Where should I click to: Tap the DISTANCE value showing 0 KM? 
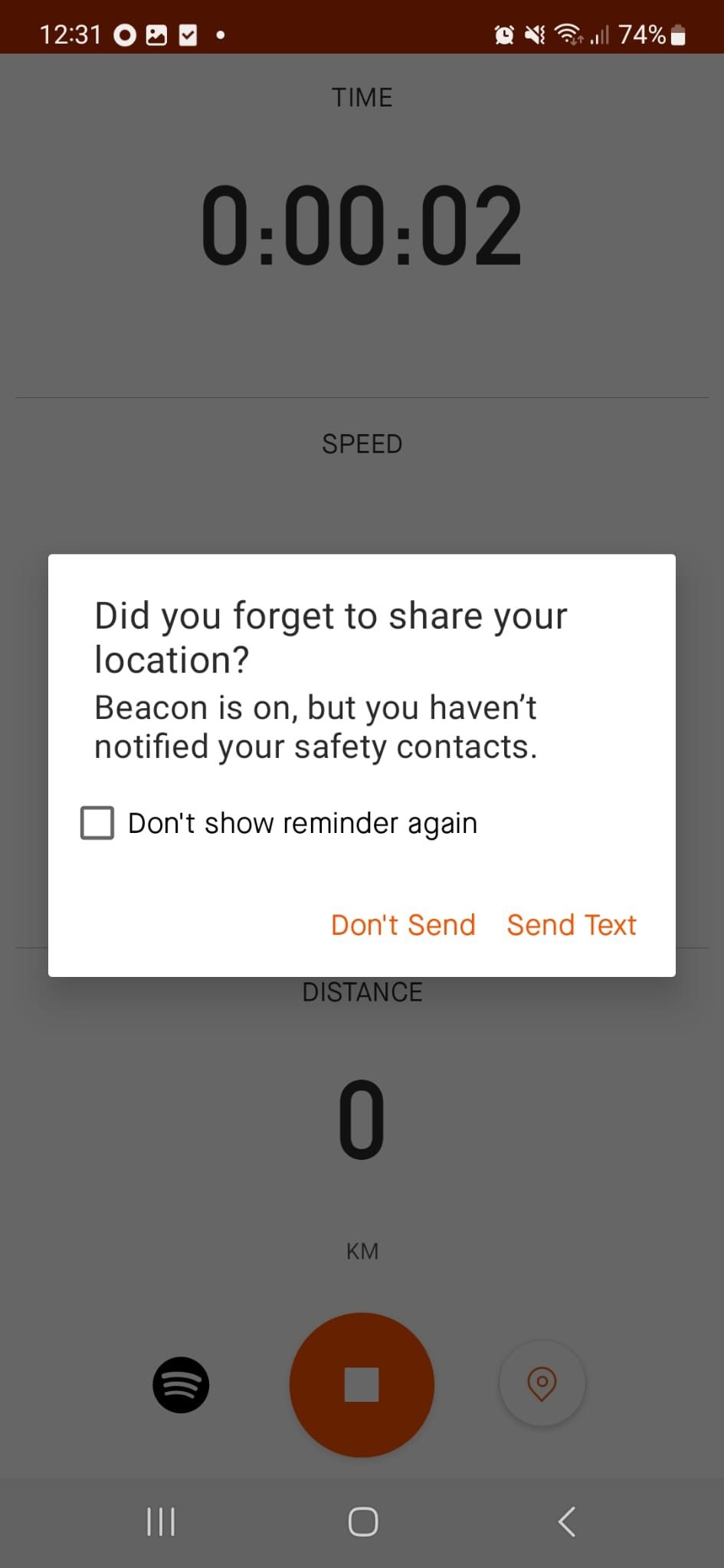pos(362,1119)
